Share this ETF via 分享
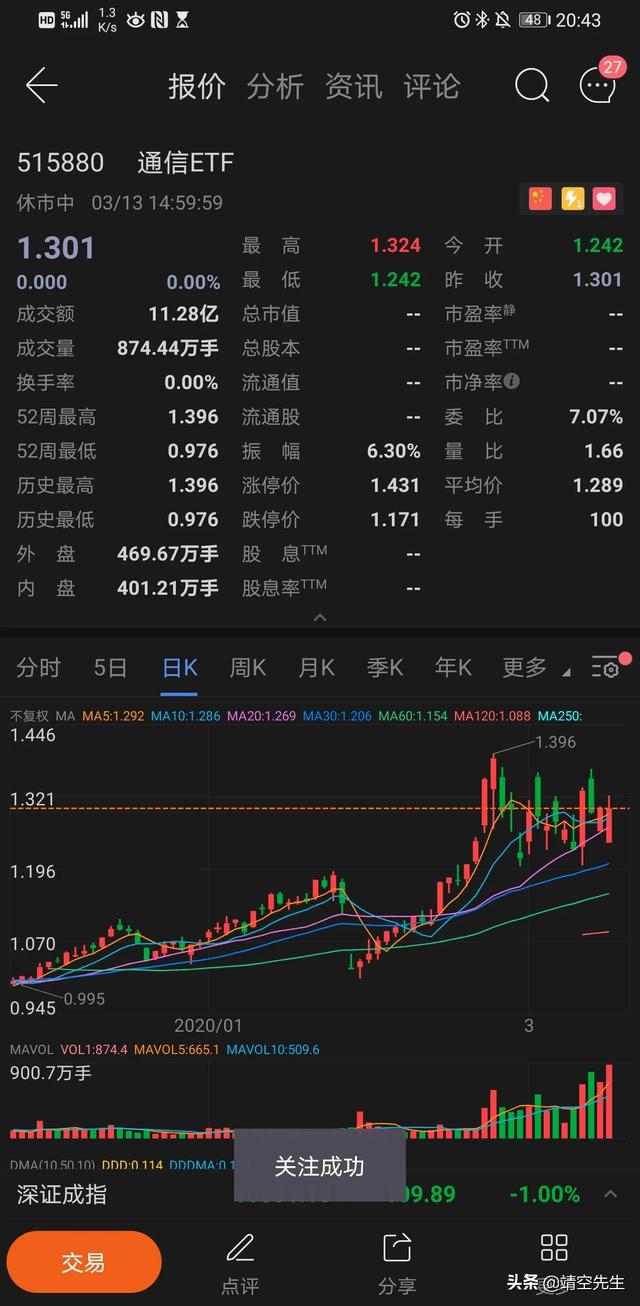 pos(397,1262)
